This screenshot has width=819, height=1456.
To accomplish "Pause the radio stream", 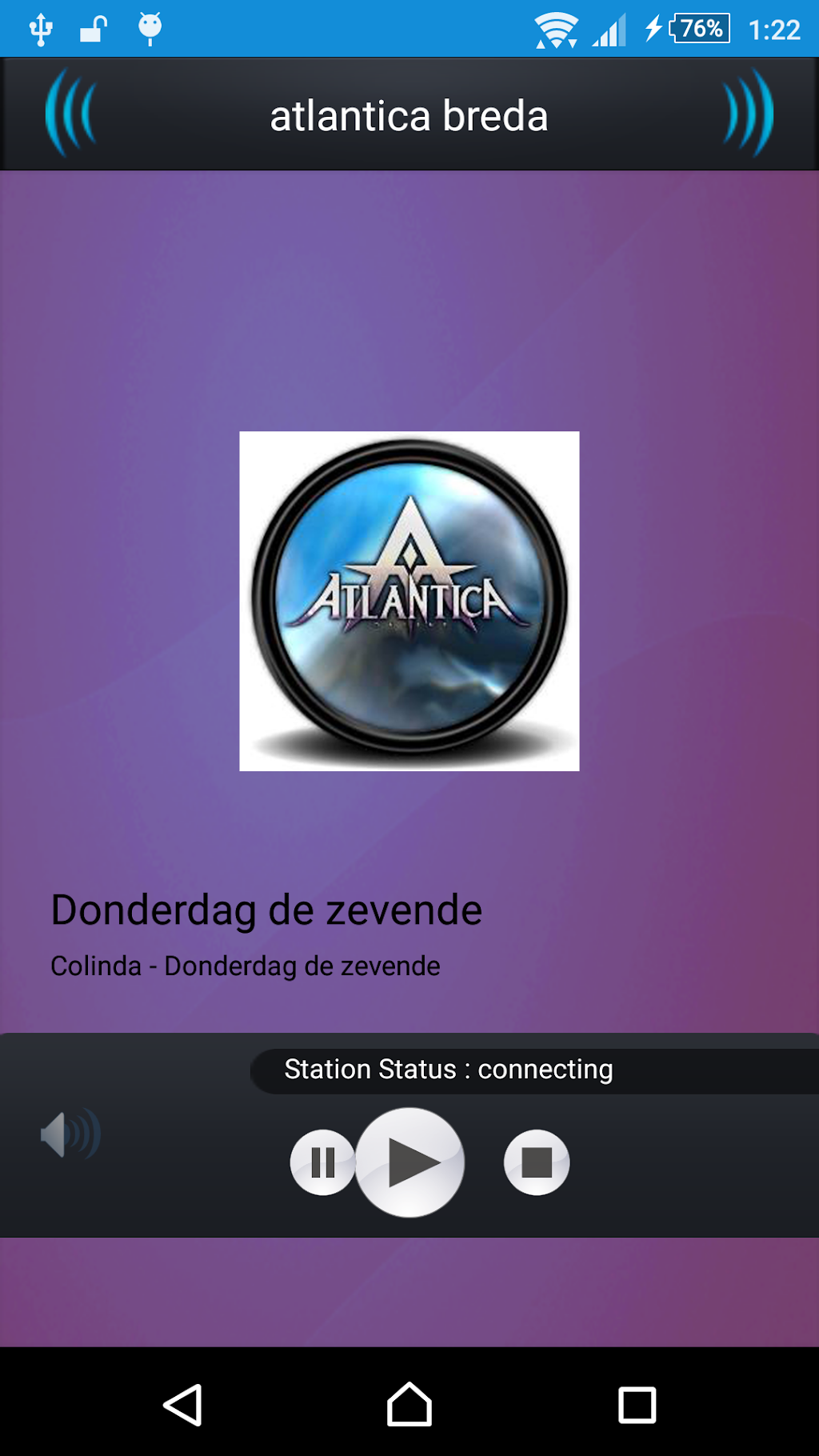I will pos(322,1162).
